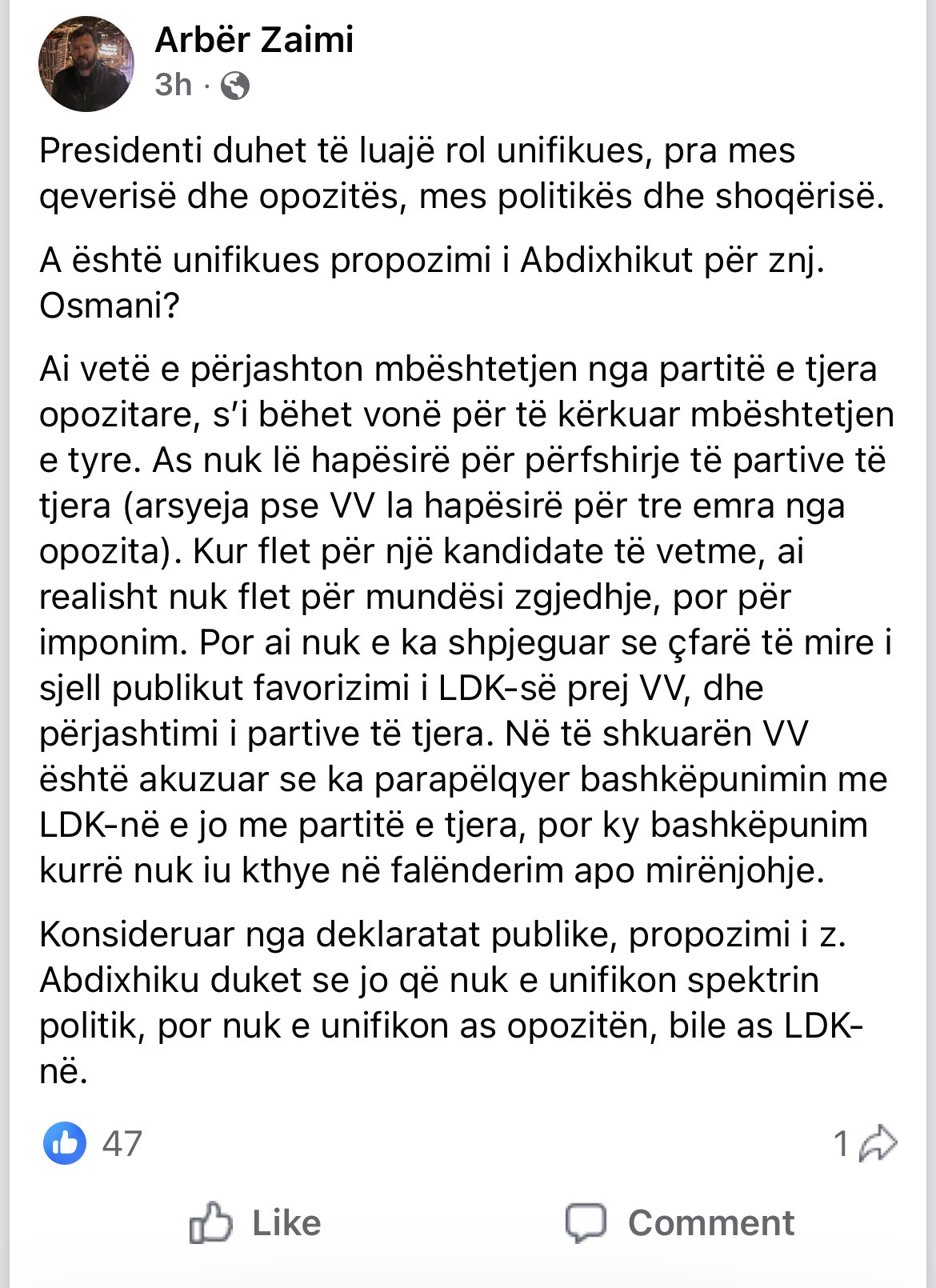This screenshot has width=936, height=1288.
Task: Comment on this post
Action: click(680, 1223)
